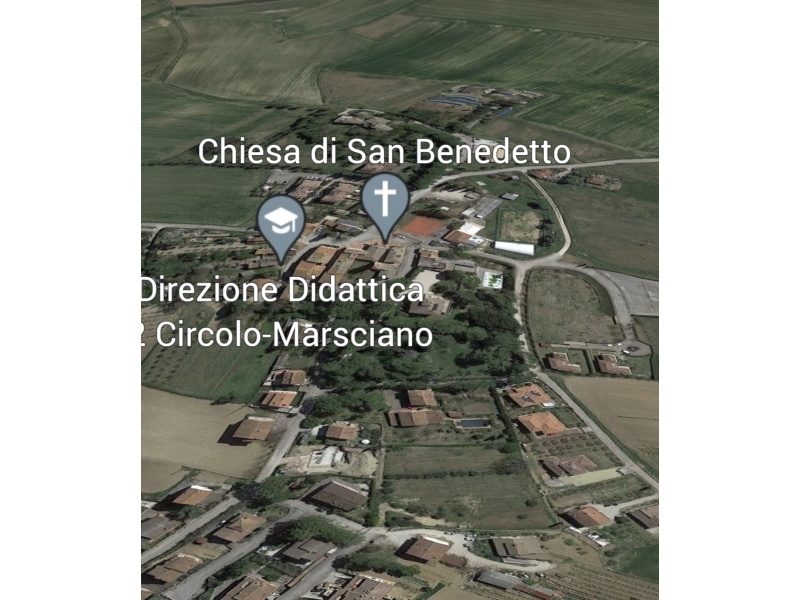
Task: Select the Direzione Didattica school pin
Action: coord(281,222)
